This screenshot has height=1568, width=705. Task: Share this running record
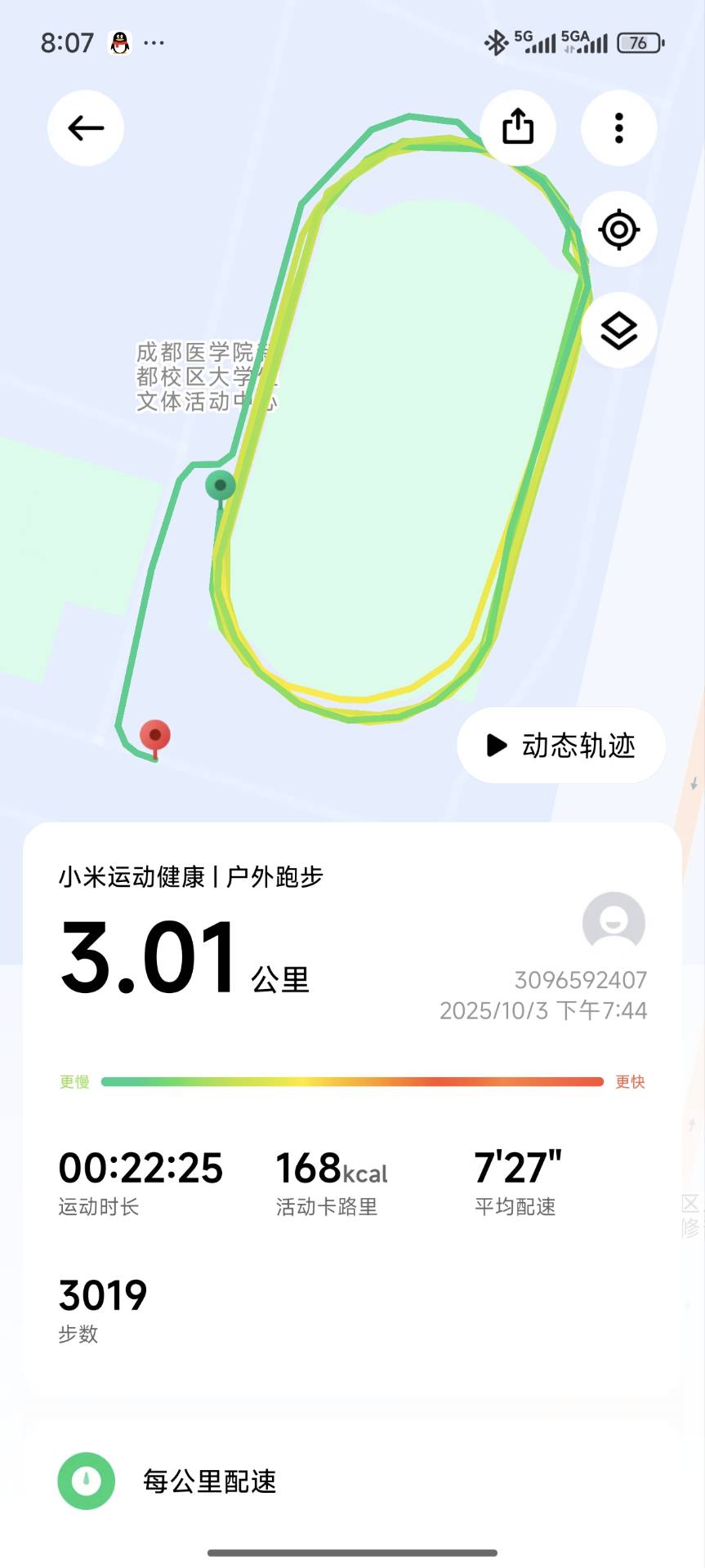(518, 128)
